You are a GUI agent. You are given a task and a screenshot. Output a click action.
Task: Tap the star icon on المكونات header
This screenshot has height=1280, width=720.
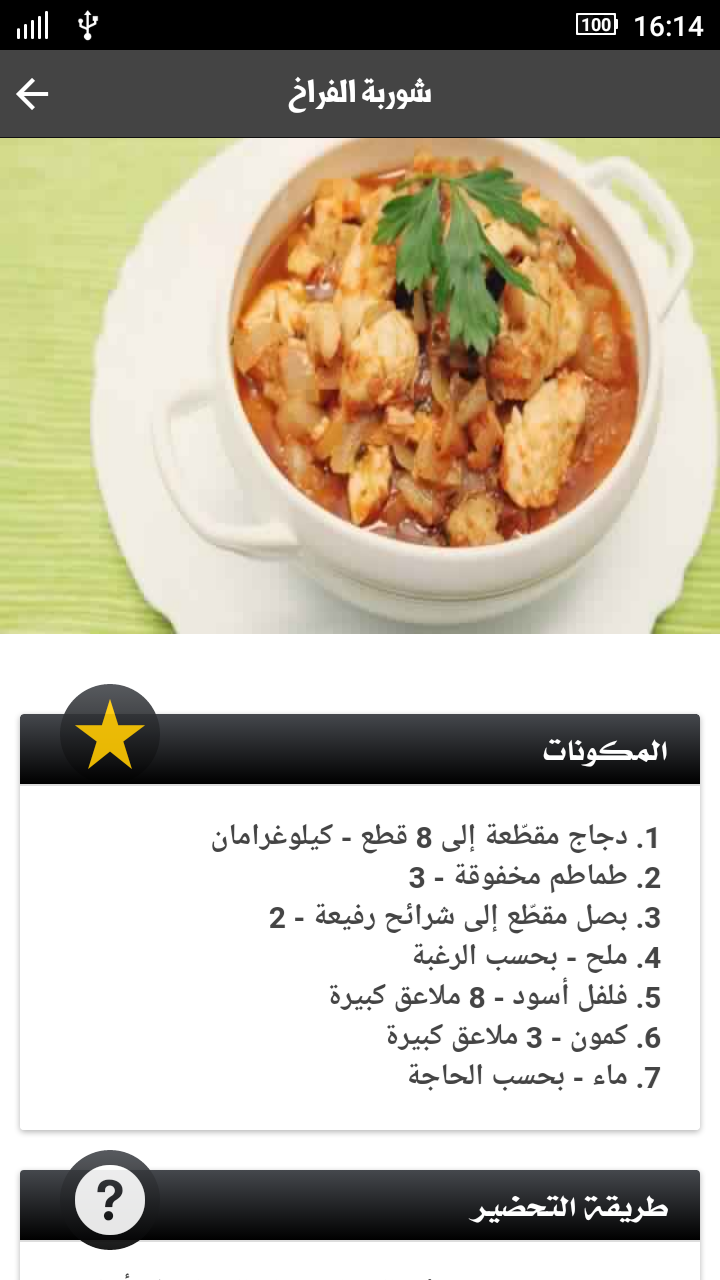(x=110, y=734)
